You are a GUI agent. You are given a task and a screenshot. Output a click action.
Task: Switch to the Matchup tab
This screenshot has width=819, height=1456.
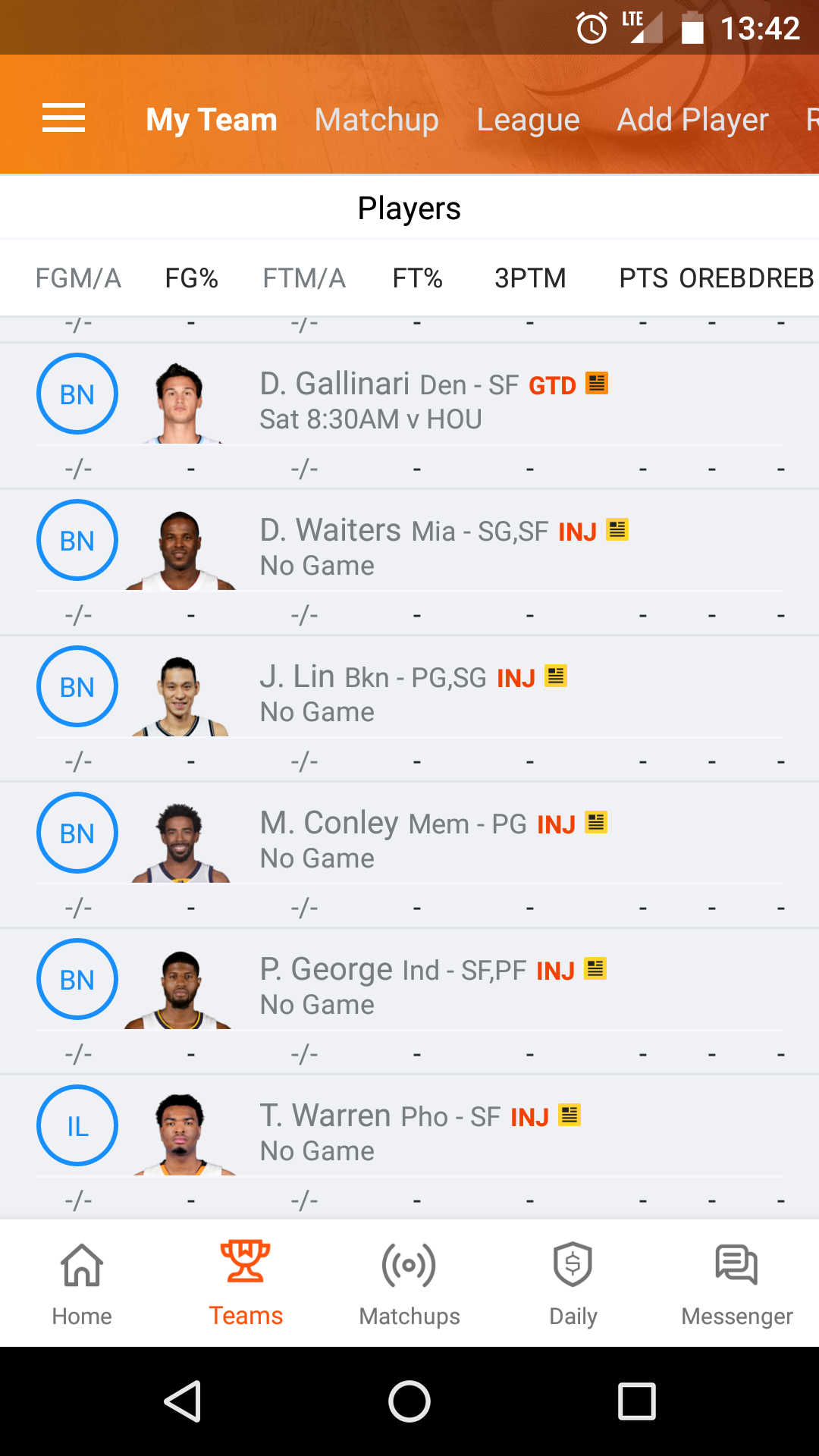coord(376,120)
